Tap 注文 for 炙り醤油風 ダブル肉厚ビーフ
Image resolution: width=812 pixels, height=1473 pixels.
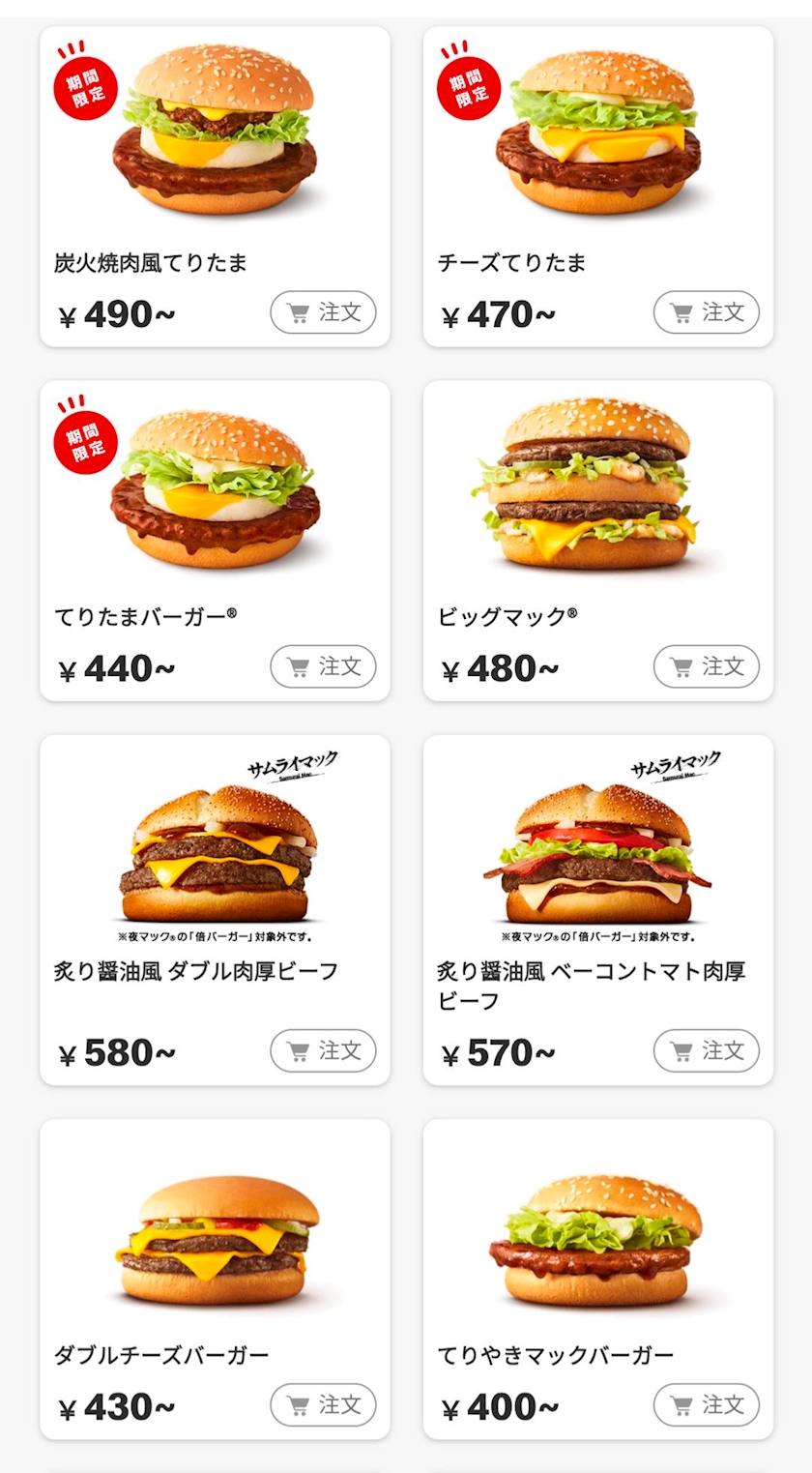(x=323, y=1050)
